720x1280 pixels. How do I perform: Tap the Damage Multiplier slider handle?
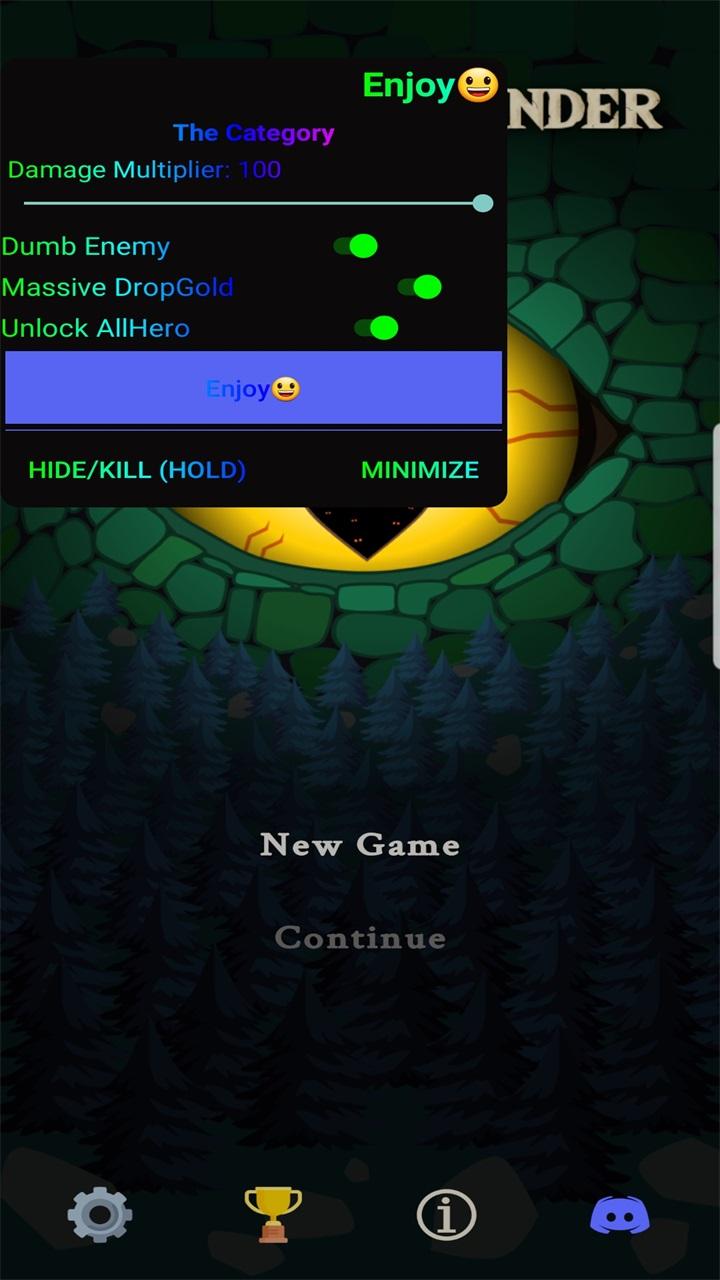click(483, 203)
